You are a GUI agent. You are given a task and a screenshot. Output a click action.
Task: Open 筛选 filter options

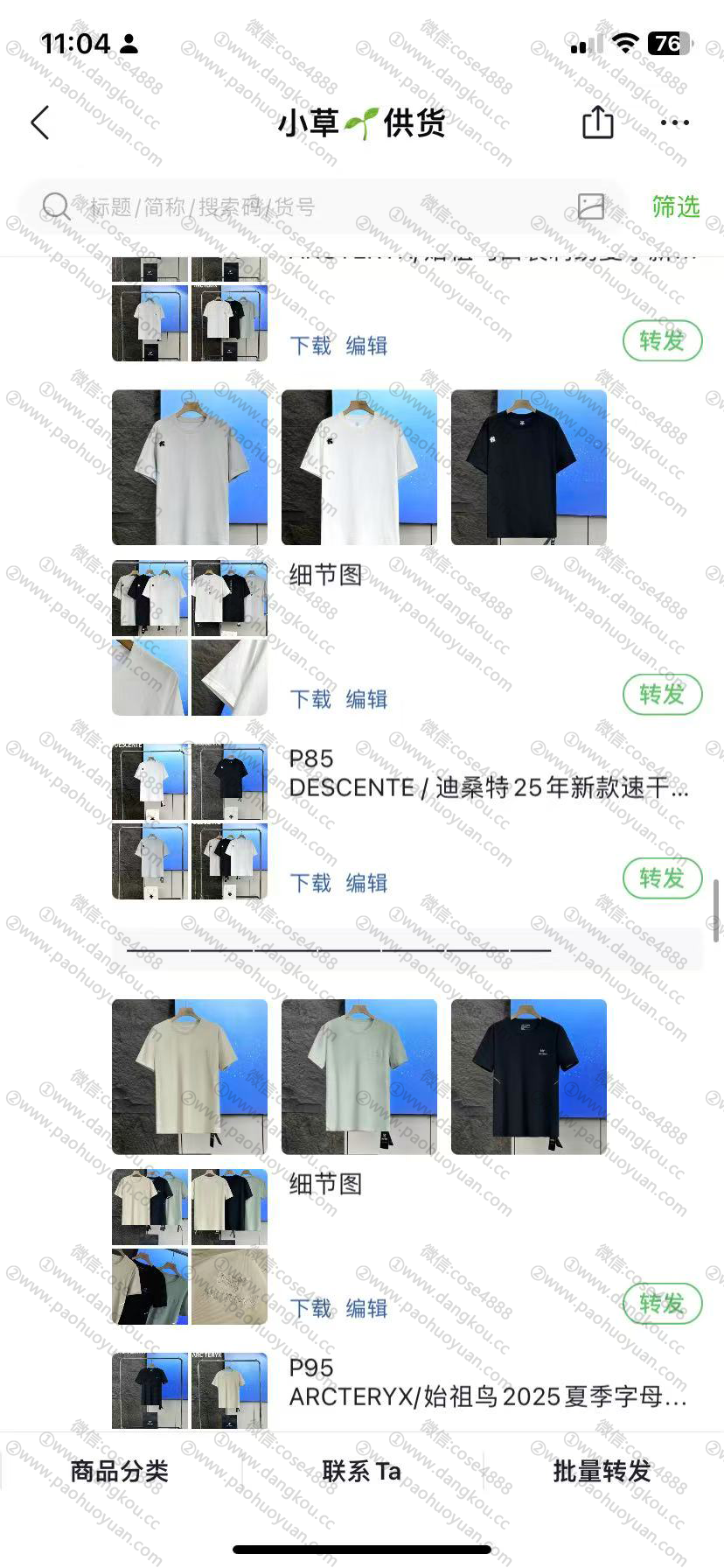pos(675,207)
